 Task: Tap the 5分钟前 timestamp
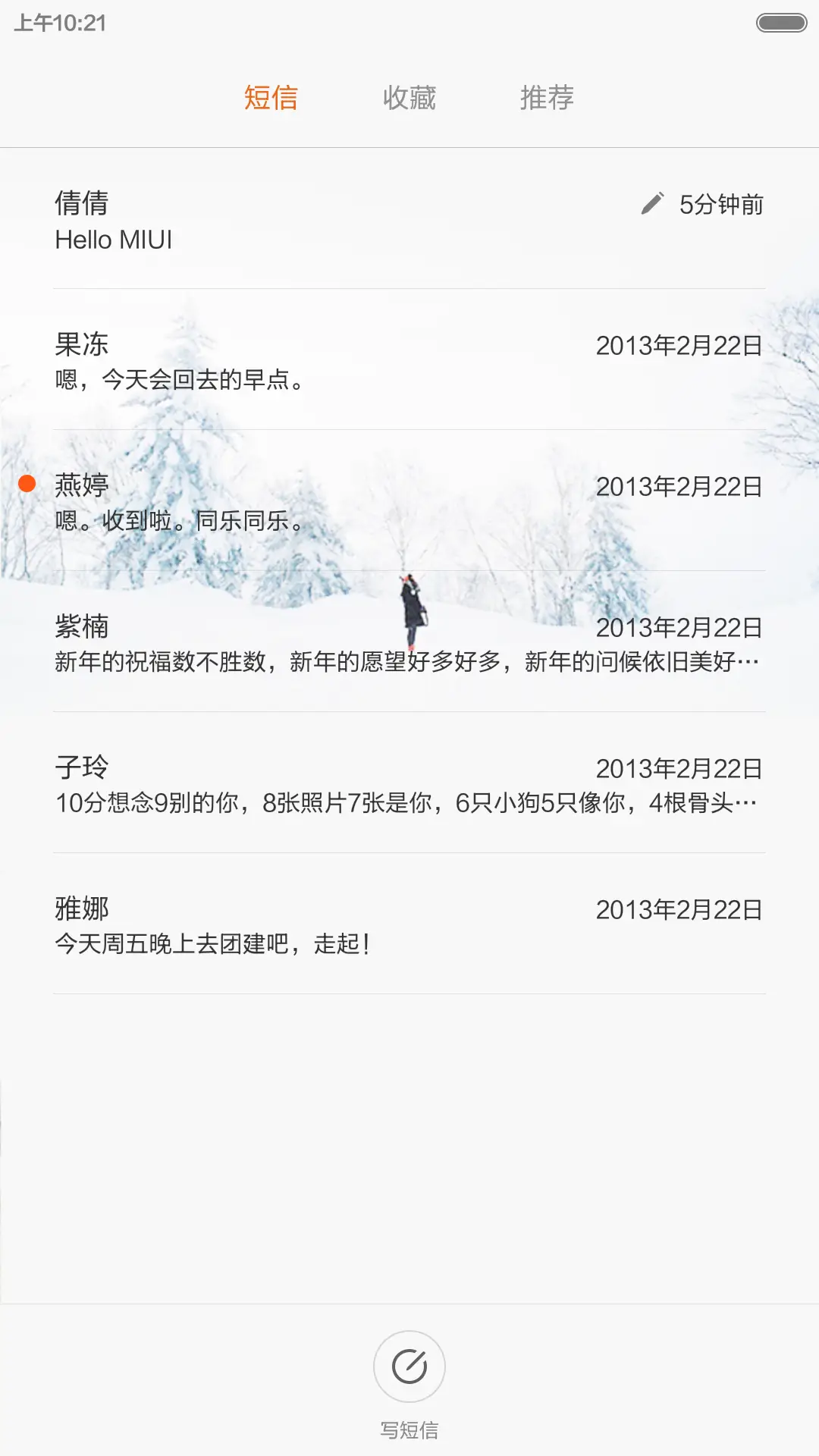pyautogui.click(x=720, y=203)
